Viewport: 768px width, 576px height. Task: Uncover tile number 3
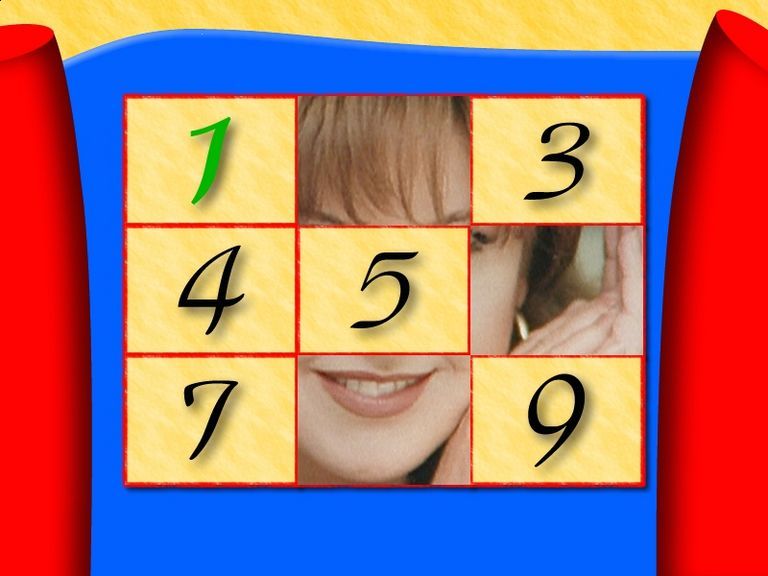coord(556,160)
